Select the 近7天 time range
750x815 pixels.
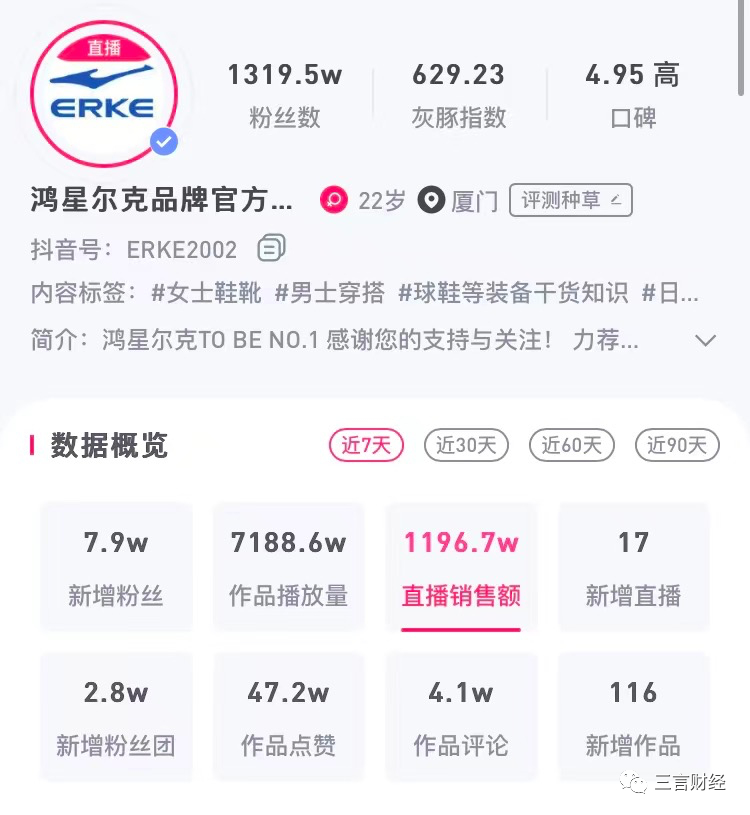[366, 445]
